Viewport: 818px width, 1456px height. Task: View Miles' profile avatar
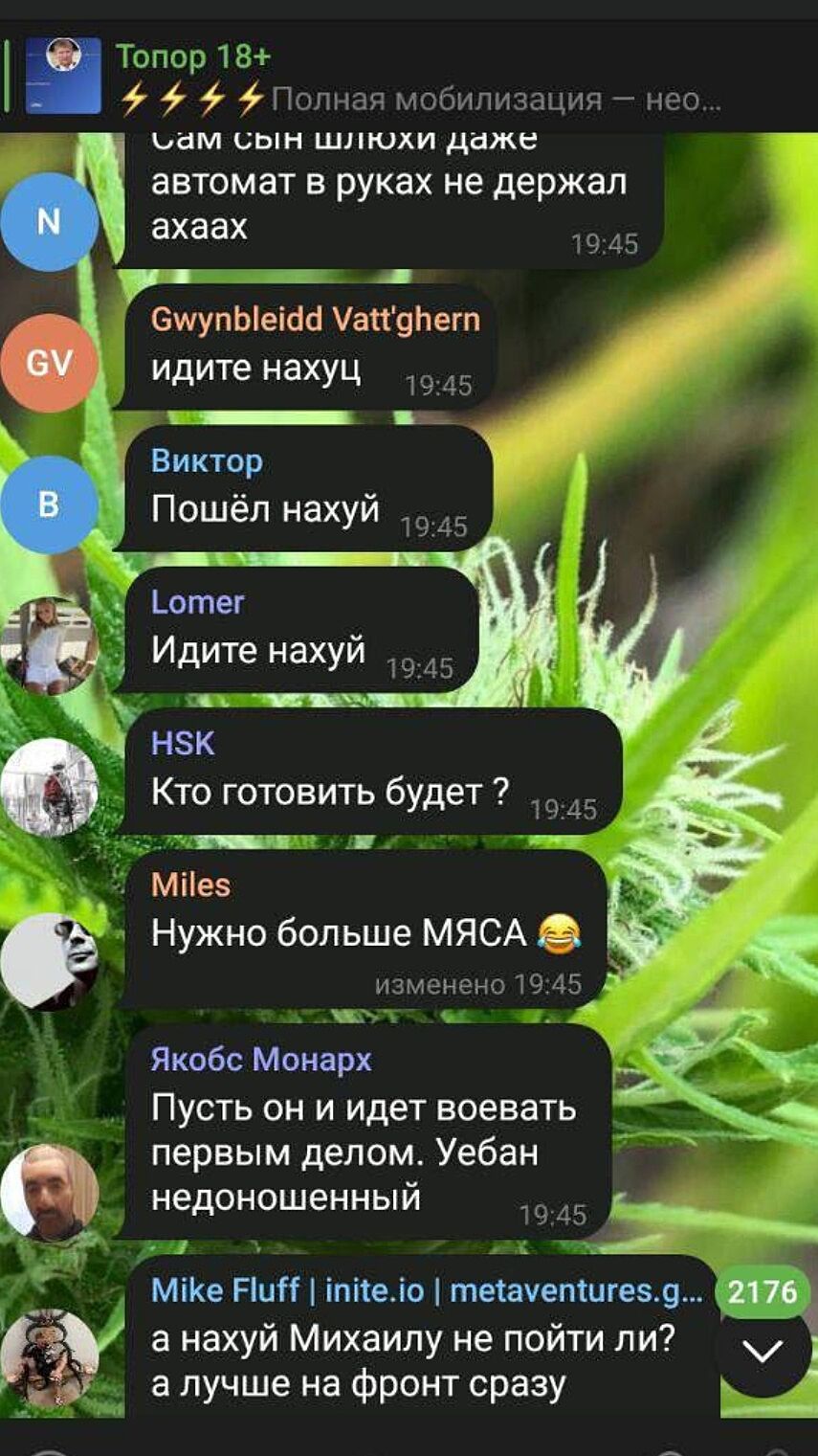pos(49,960)
